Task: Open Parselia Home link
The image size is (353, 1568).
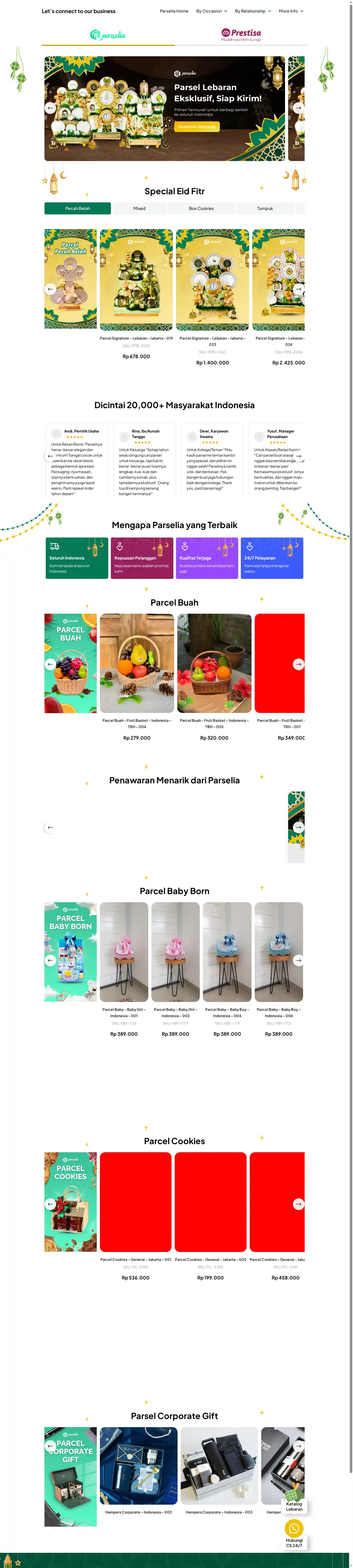Action: tap(174, 11)
